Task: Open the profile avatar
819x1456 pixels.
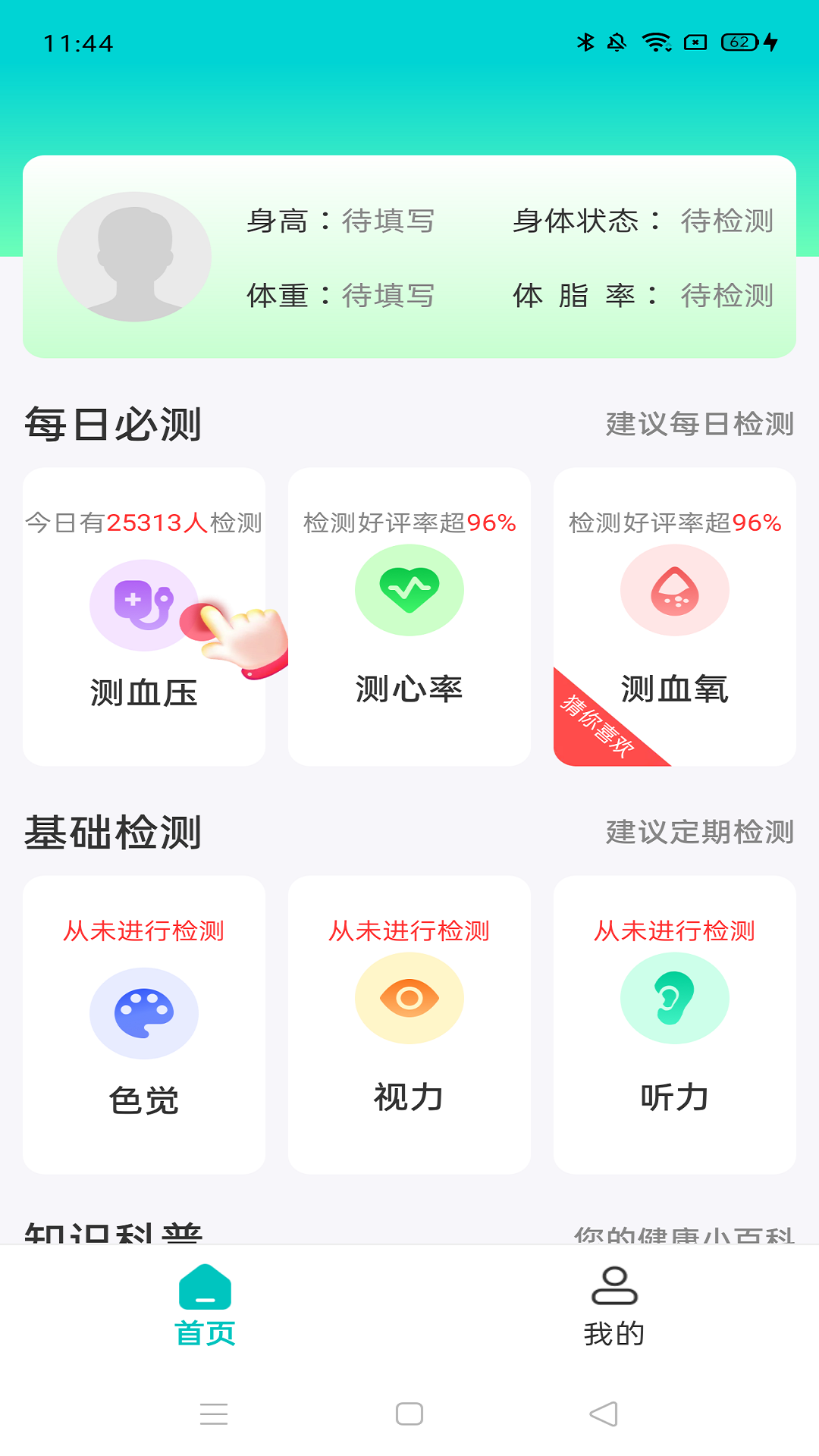Action: tap(134, 256)
